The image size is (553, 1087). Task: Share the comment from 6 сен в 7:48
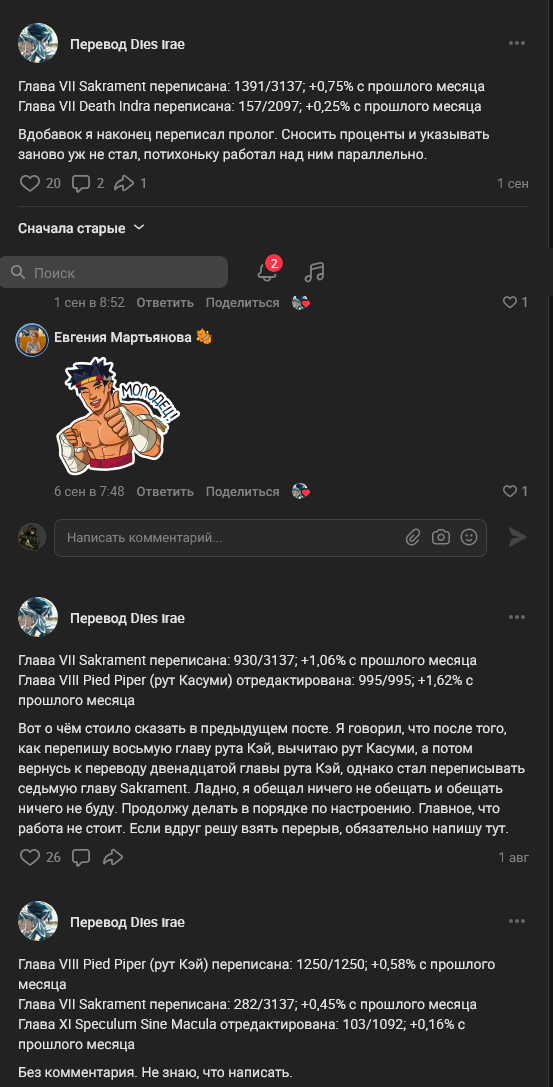243,492
